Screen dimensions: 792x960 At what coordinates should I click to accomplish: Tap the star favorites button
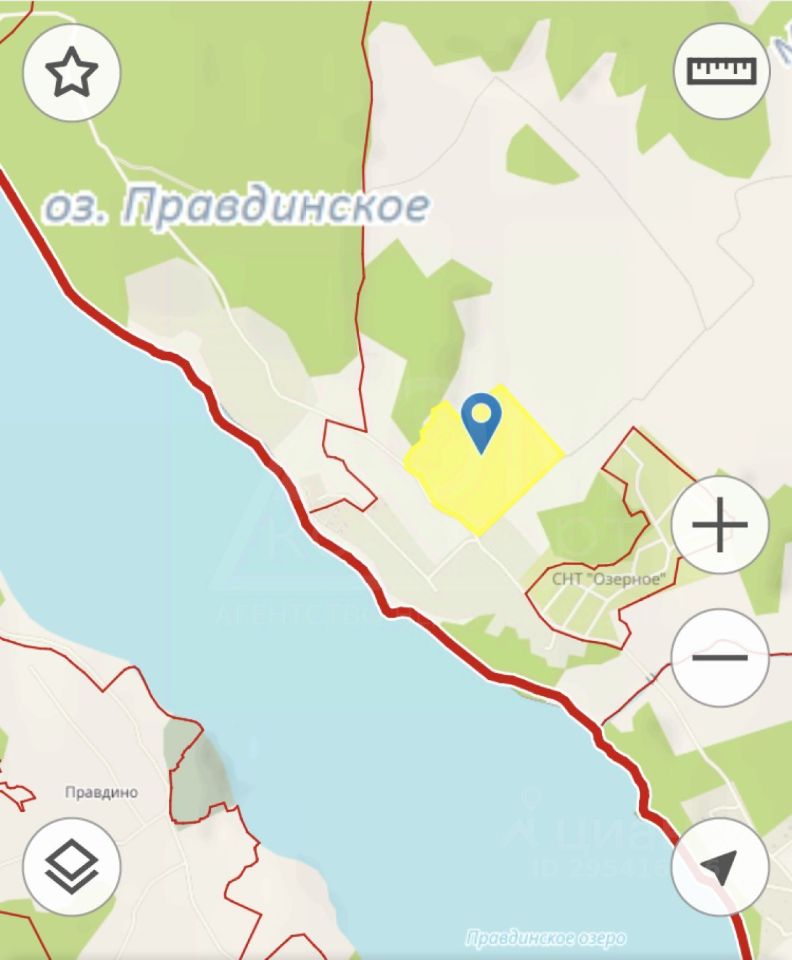click(x=71, y=72)
